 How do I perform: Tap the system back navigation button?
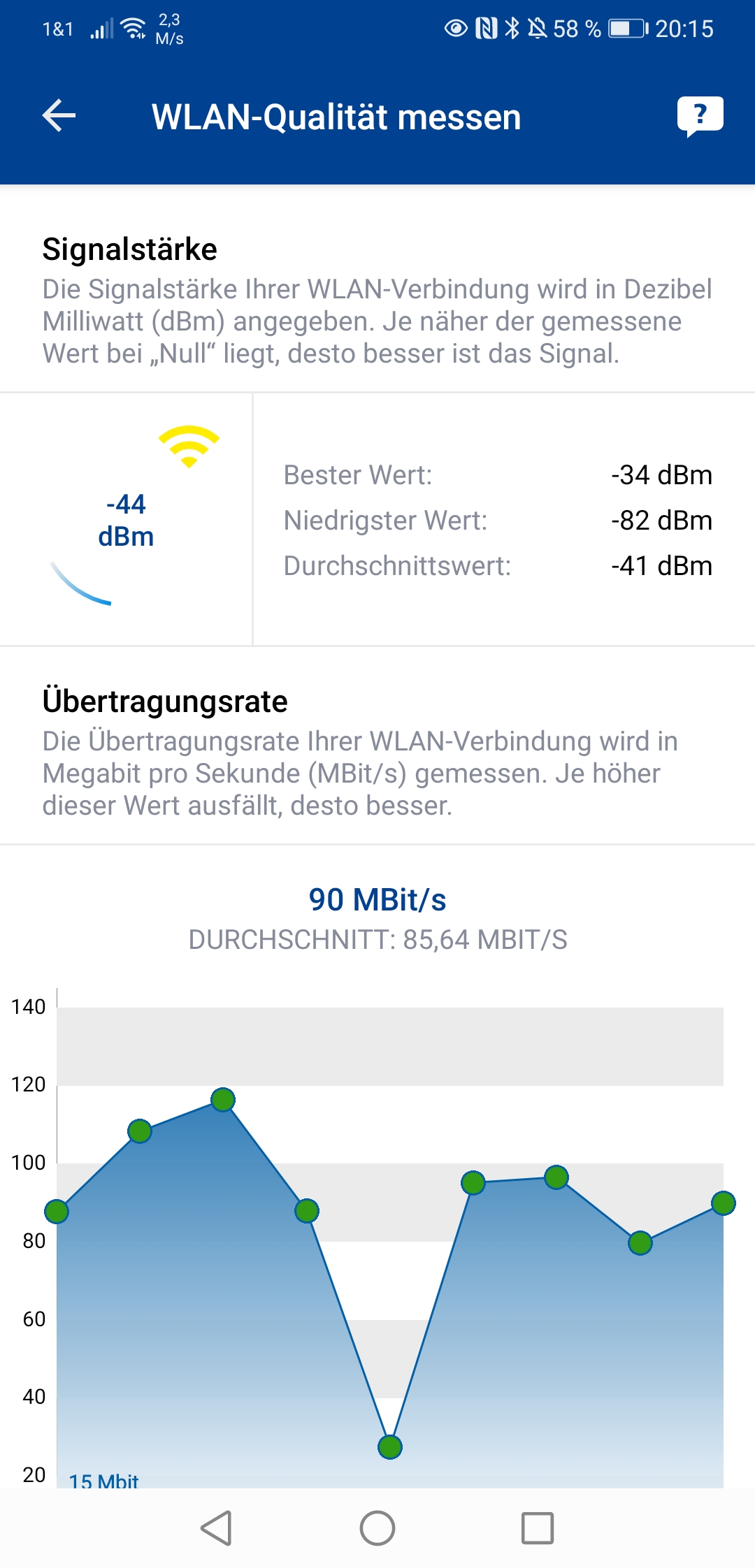(x=217, y=1527)
